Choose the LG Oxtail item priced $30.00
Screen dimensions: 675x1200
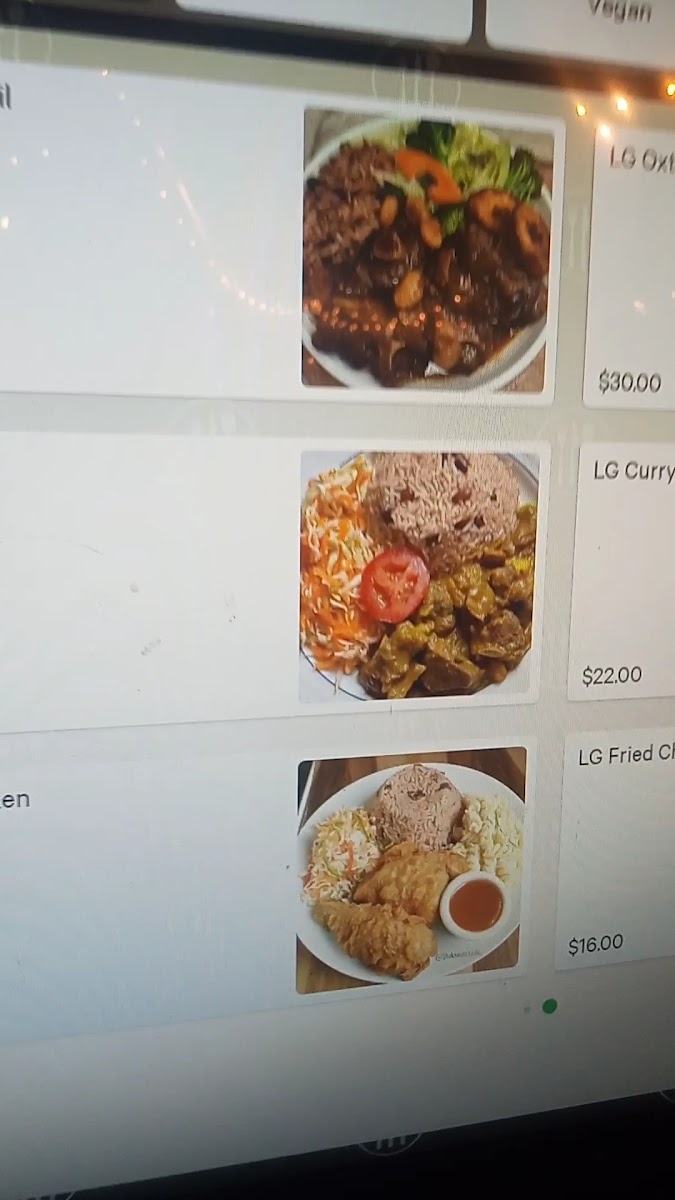pos(632,267)
